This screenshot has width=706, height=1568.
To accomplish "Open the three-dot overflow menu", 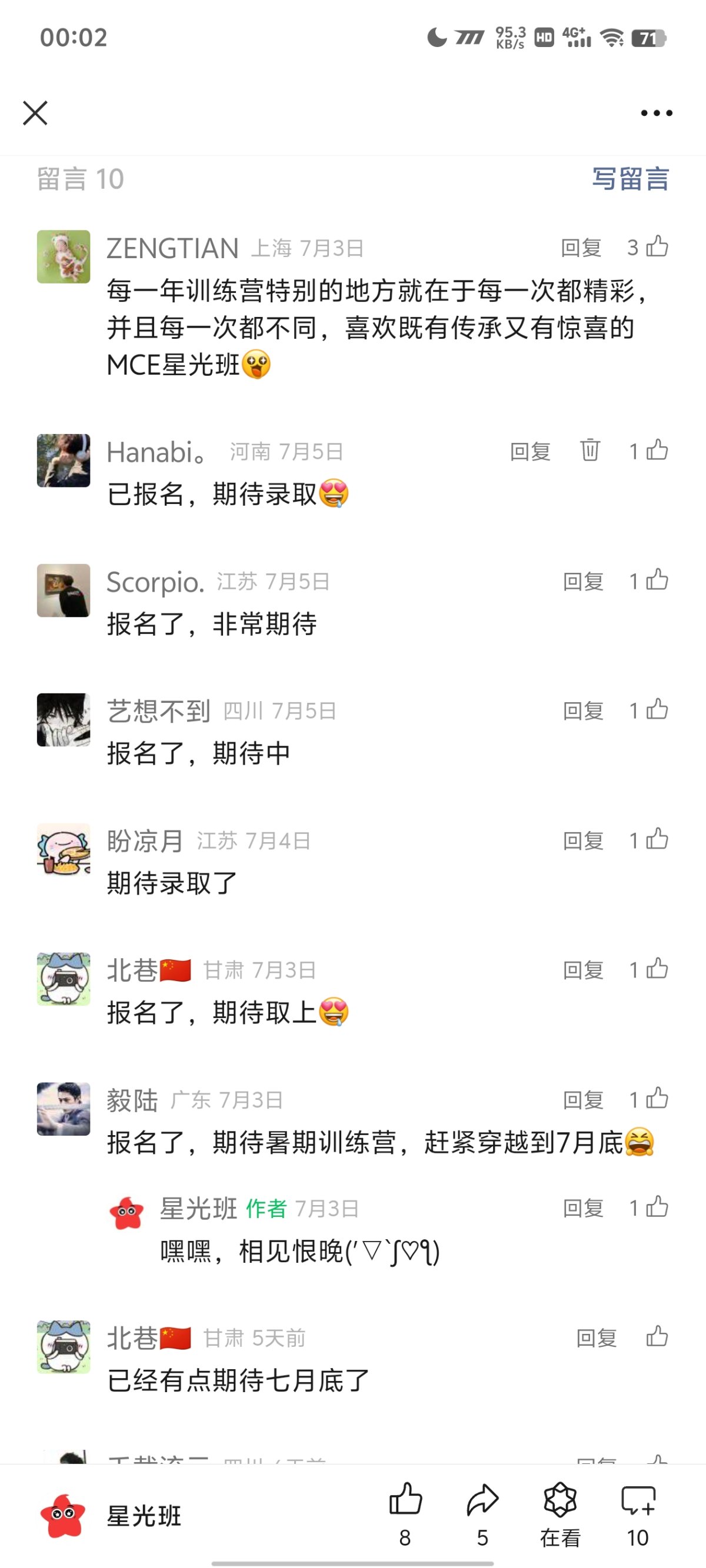I will click(x=656, y=112).
